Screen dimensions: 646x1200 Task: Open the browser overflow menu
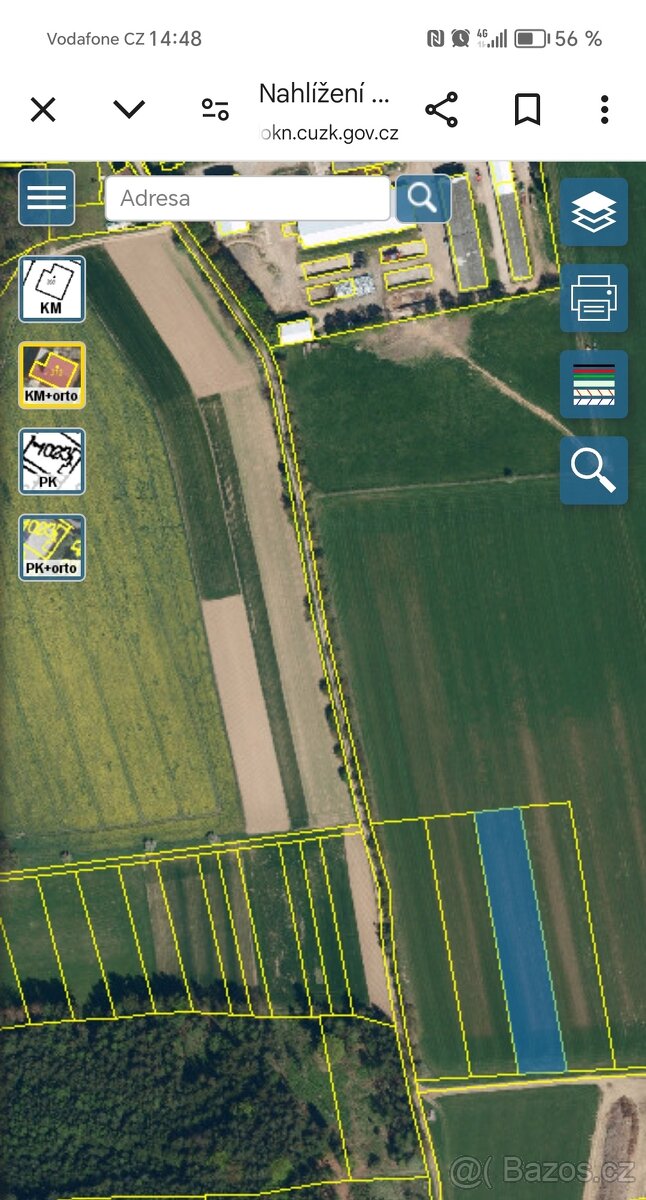(604, 109)
